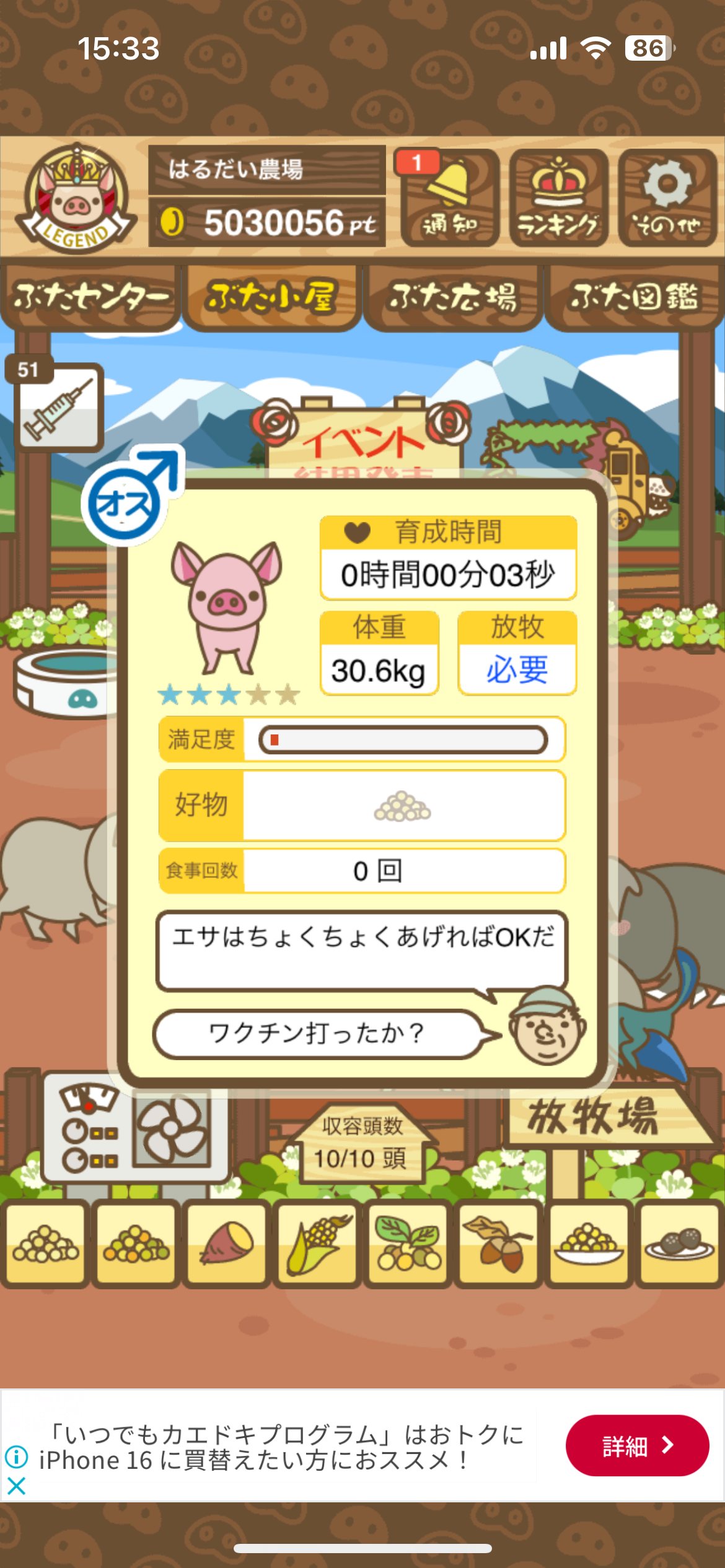Select the sweet potato feed
This screenshot has height=1568, width=725.
[x=226, y=1242]
